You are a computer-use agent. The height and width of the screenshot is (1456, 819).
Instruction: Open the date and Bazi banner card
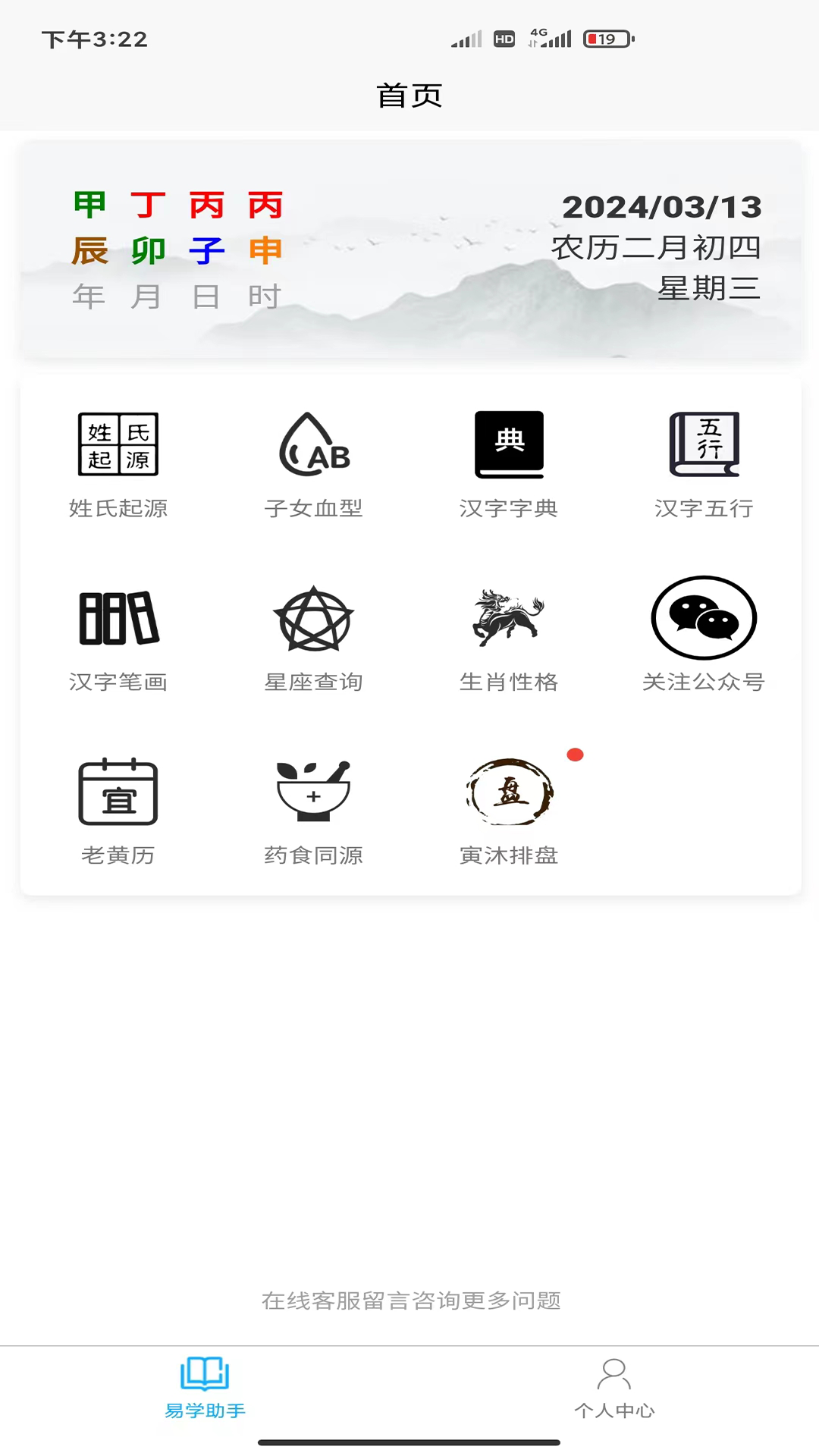(411, 249)
